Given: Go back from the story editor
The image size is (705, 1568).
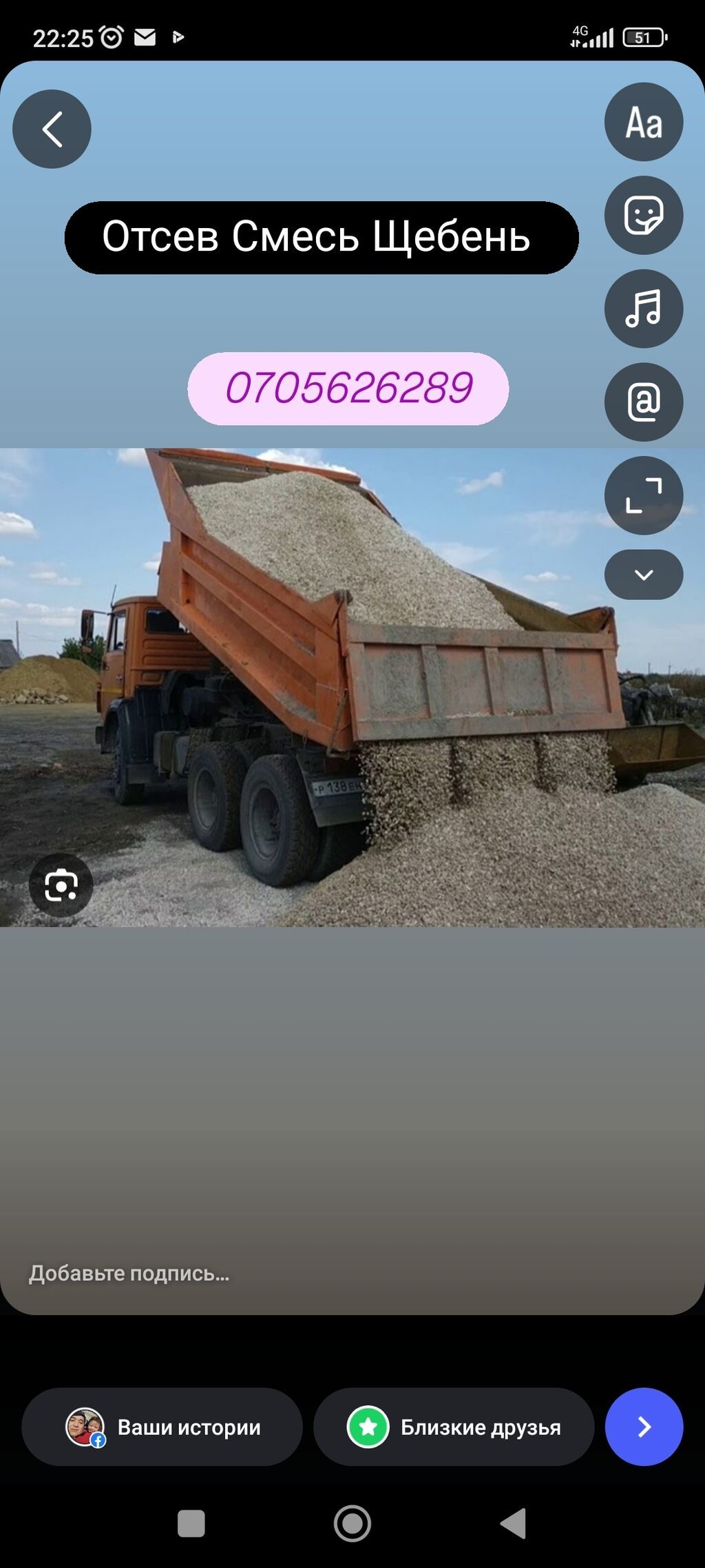Looking at the screenshot, I should pyautogui.click(x=52, y=129).
